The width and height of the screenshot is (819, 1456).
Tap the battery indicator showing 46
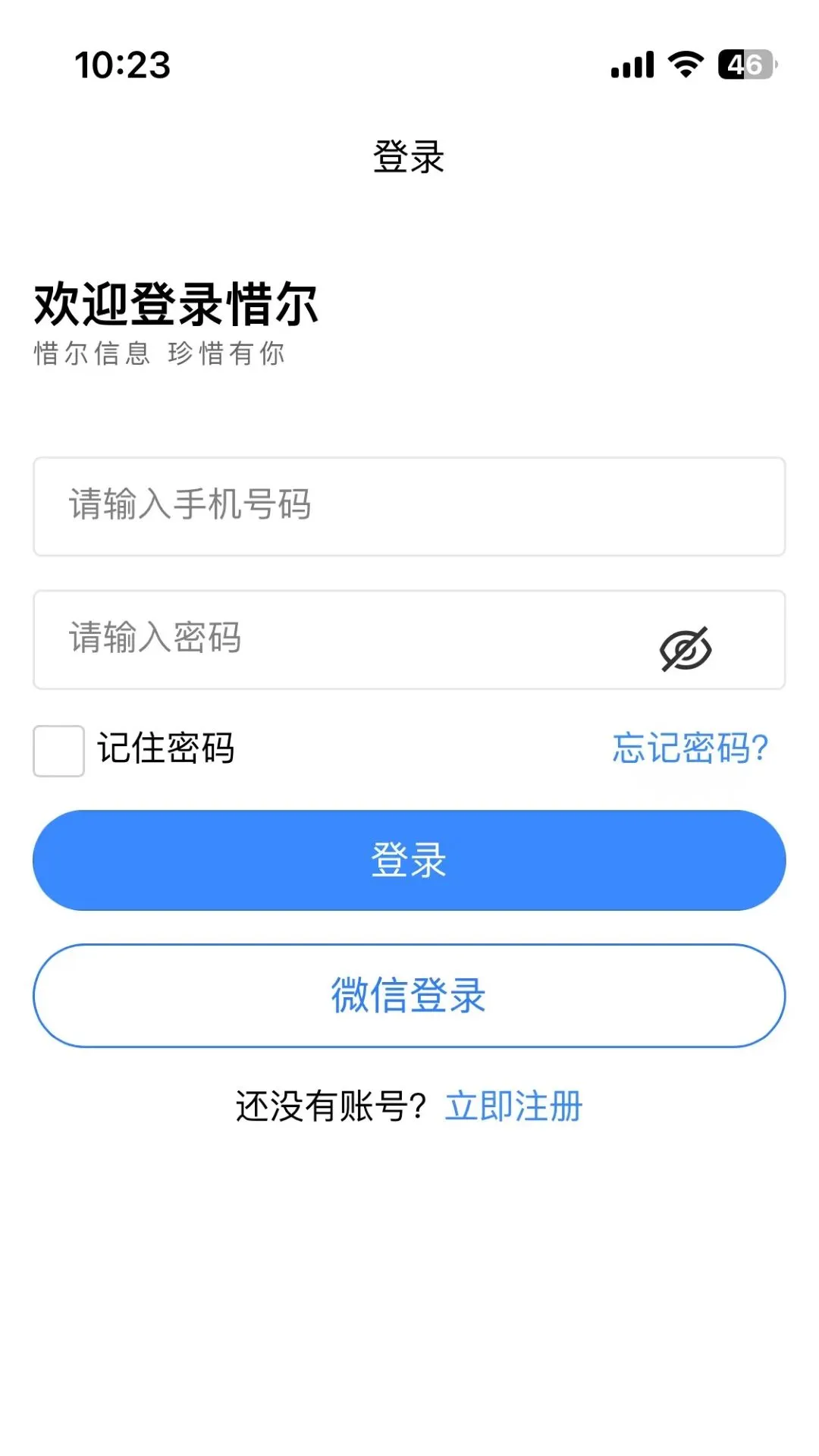[741, 67]
